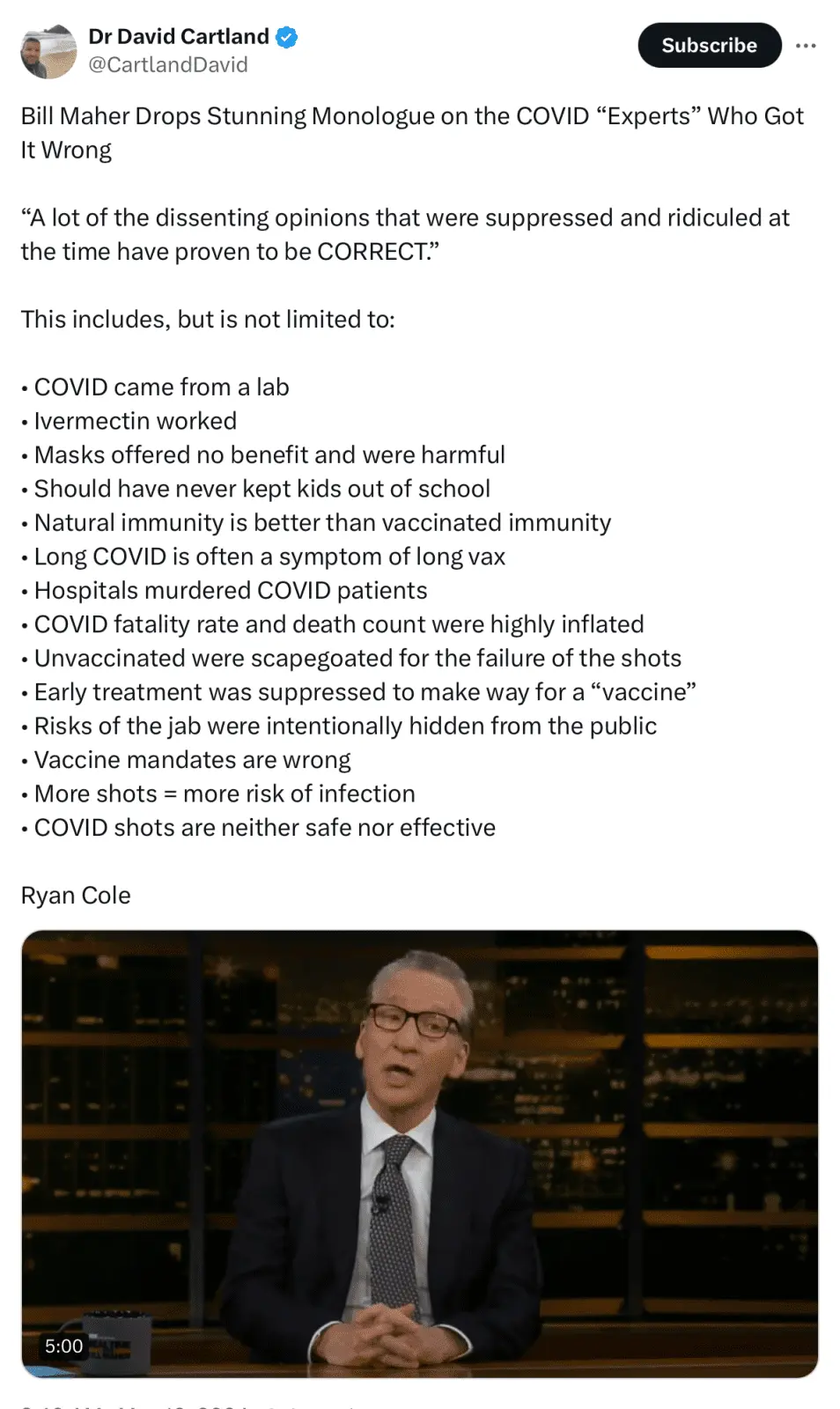Play the Bill Maher monologue video
This screenshot has height=1409, width=840.
[x=420, y=1153]
